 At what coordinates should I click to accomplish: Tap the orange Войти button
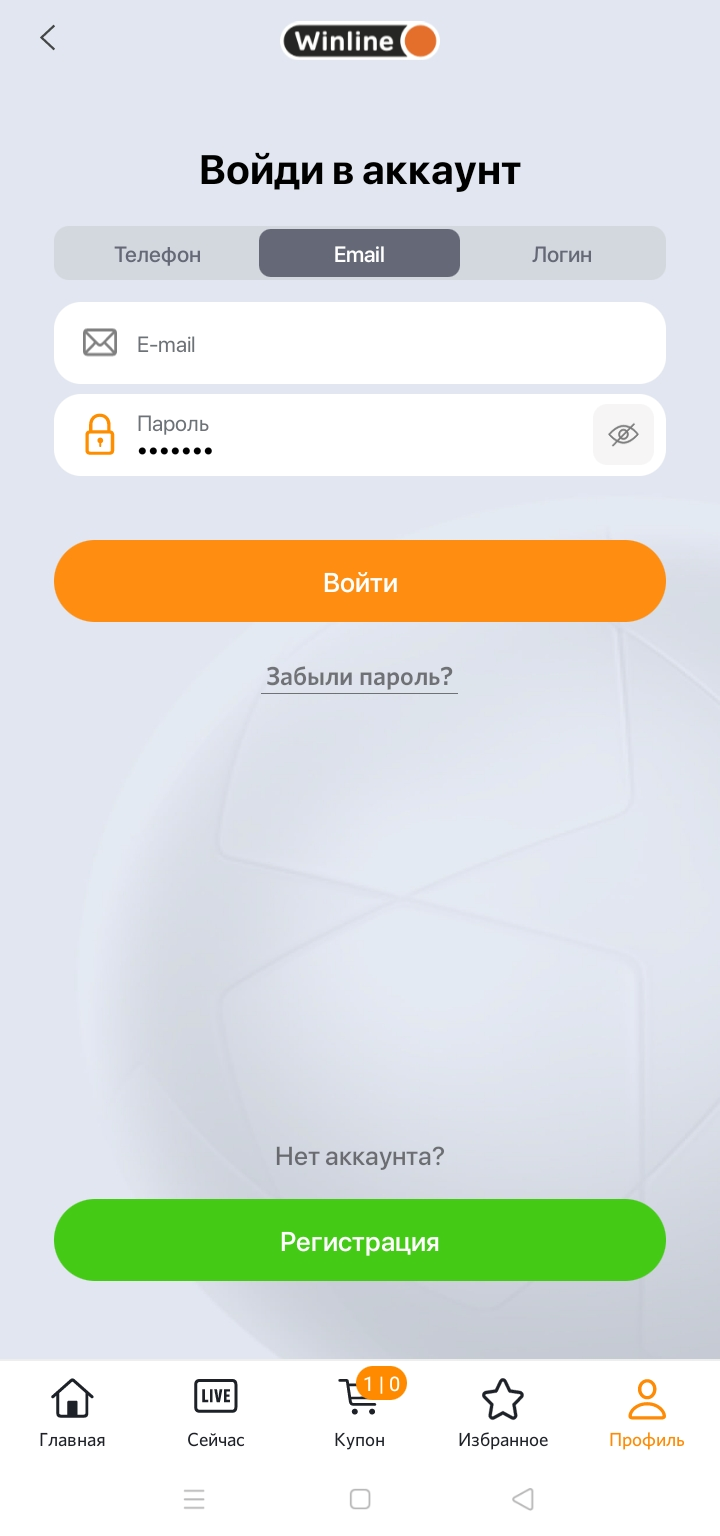[x=359, y=582]
